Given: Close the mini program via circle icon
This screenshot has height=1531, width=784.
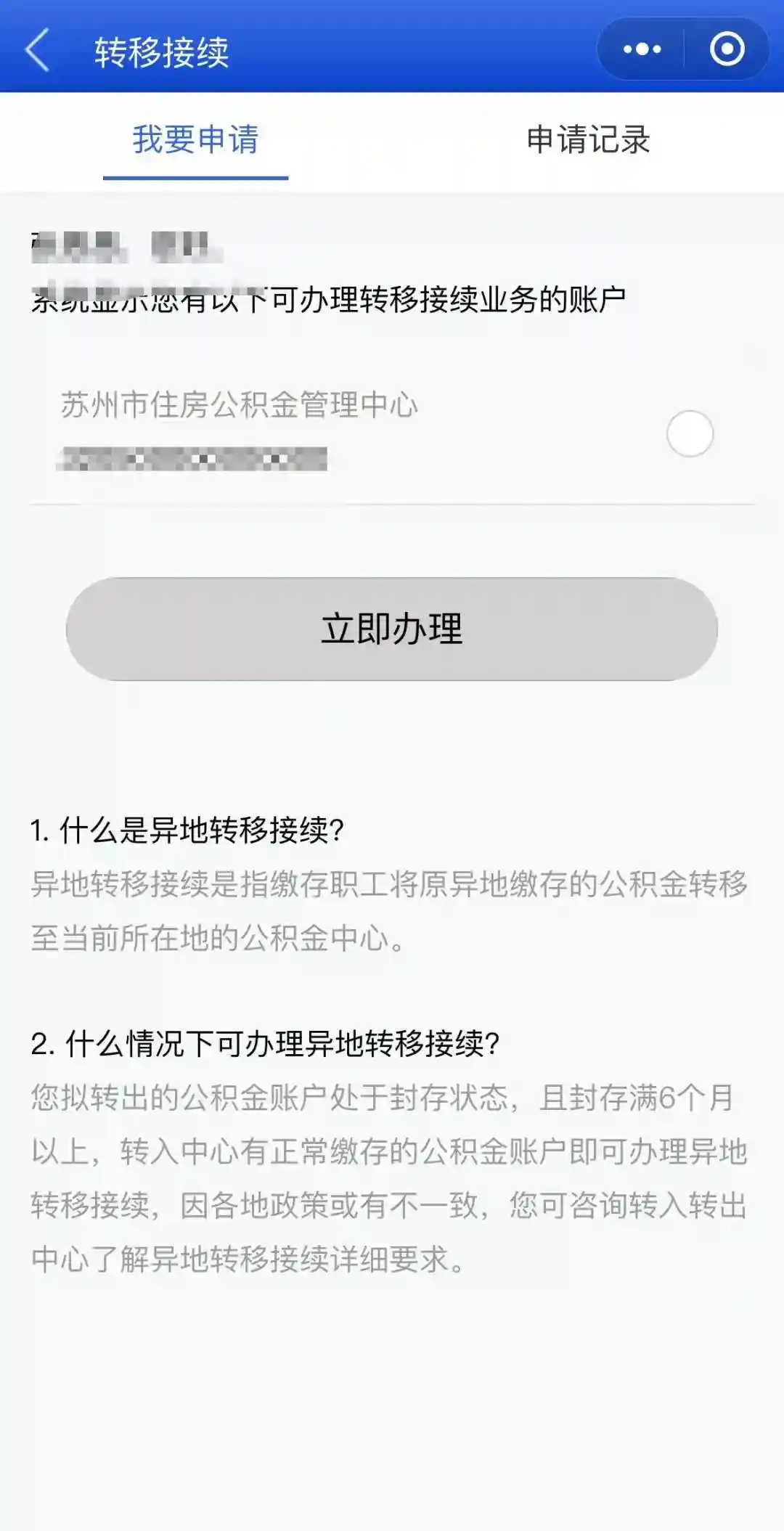Looking at the screenshot, I should point(727,49).
